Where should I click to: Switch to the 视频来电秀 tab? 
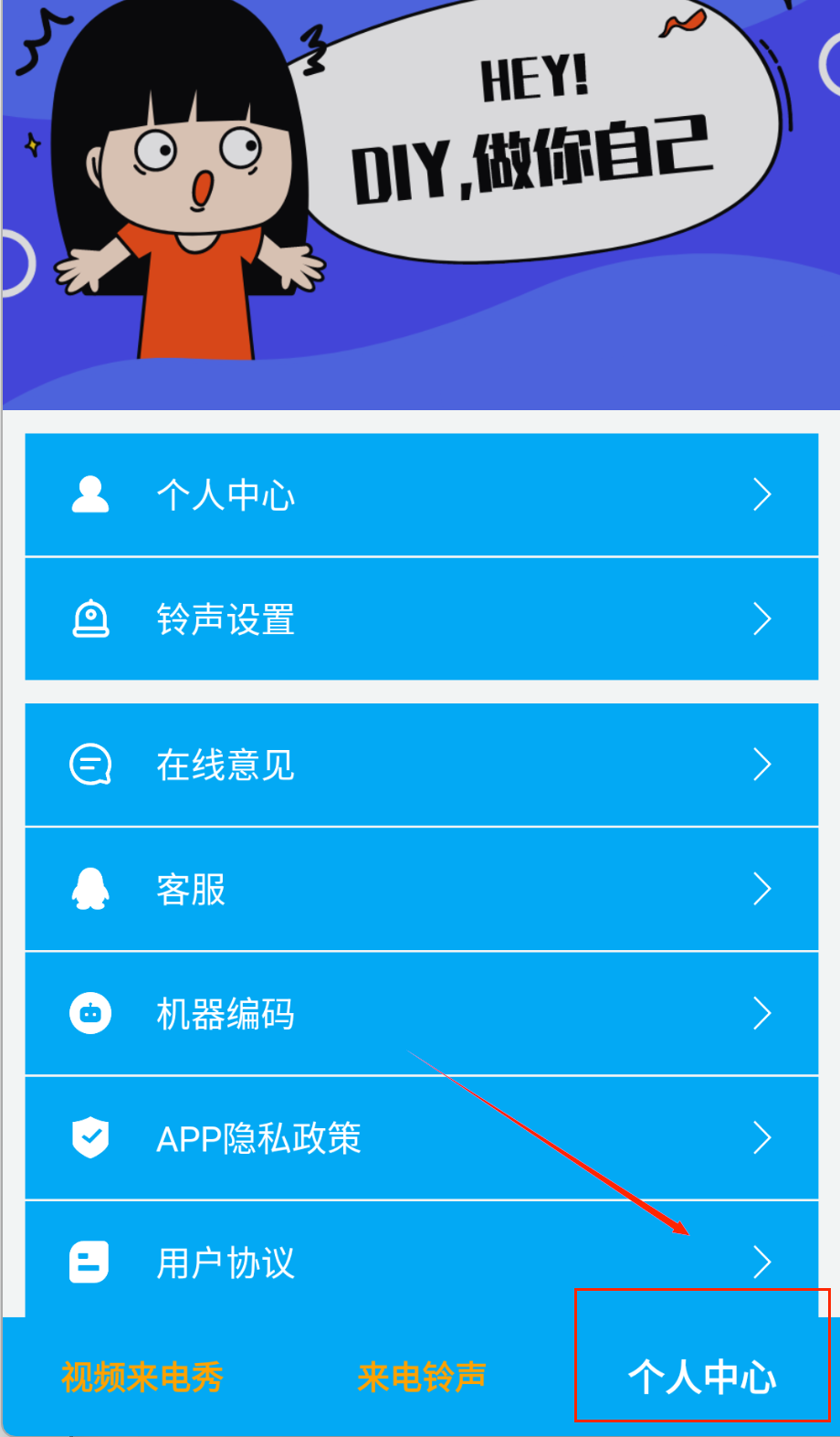tap(142, 1378)
